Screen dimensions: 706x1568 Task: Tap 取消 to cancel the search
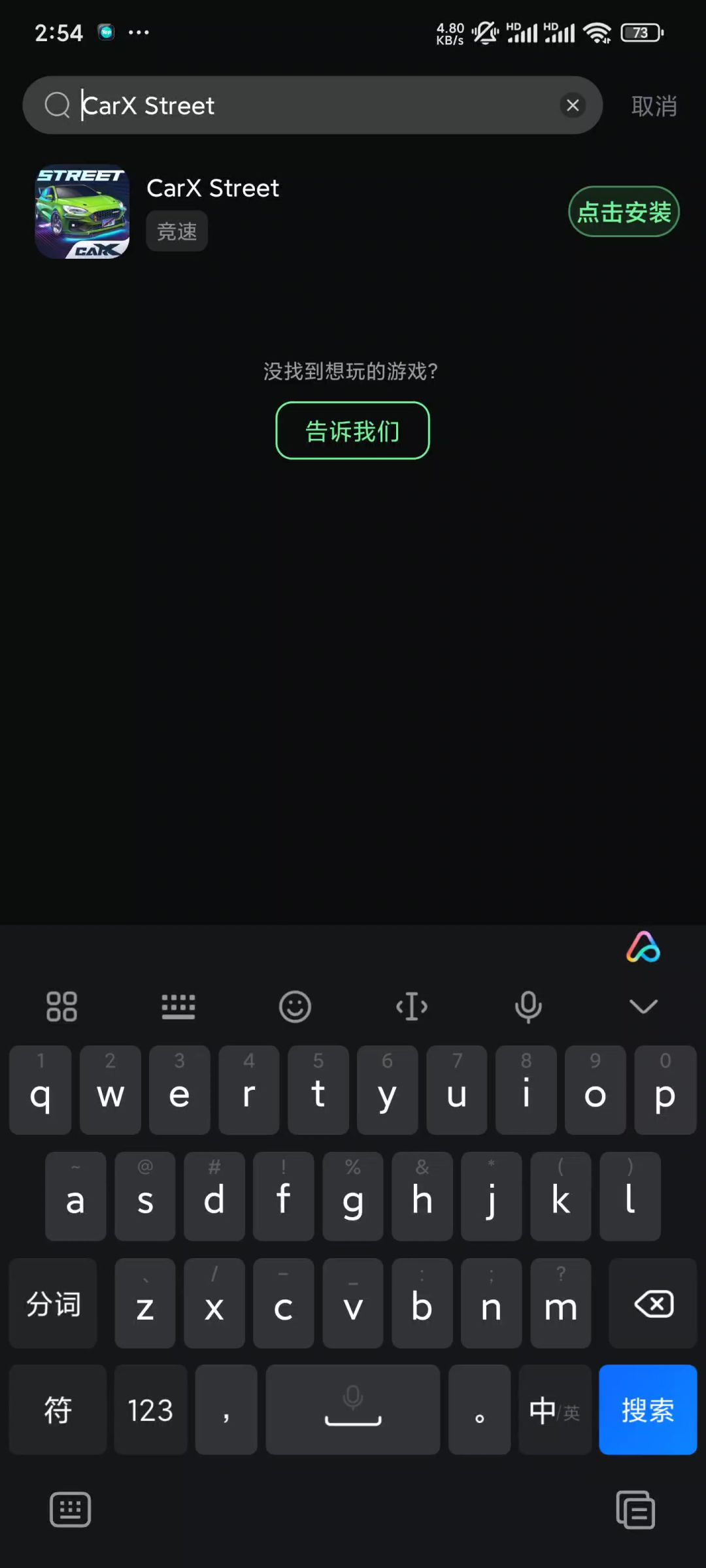(x=654, y=106)
